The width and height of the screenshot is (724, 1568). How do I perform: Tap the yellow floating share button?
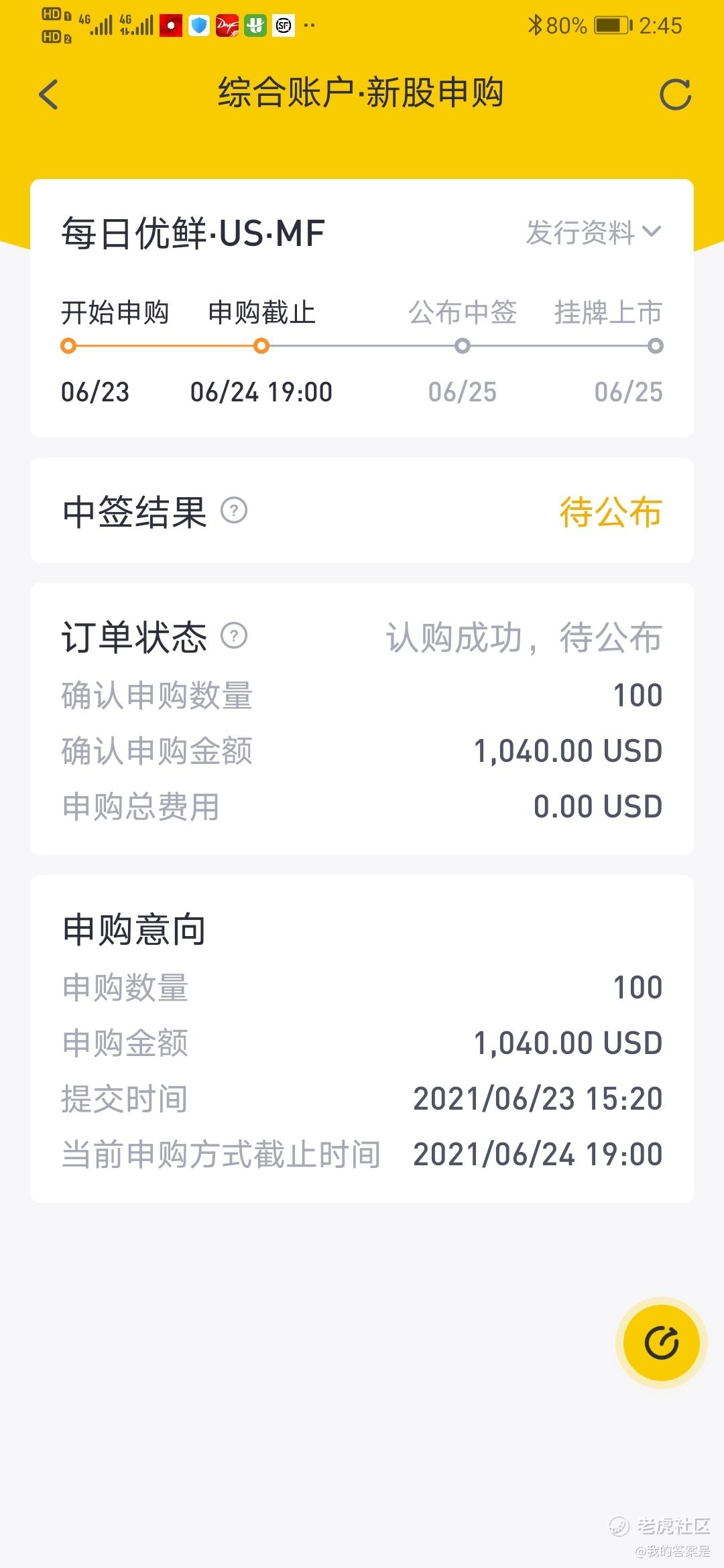click(662, 1342)
